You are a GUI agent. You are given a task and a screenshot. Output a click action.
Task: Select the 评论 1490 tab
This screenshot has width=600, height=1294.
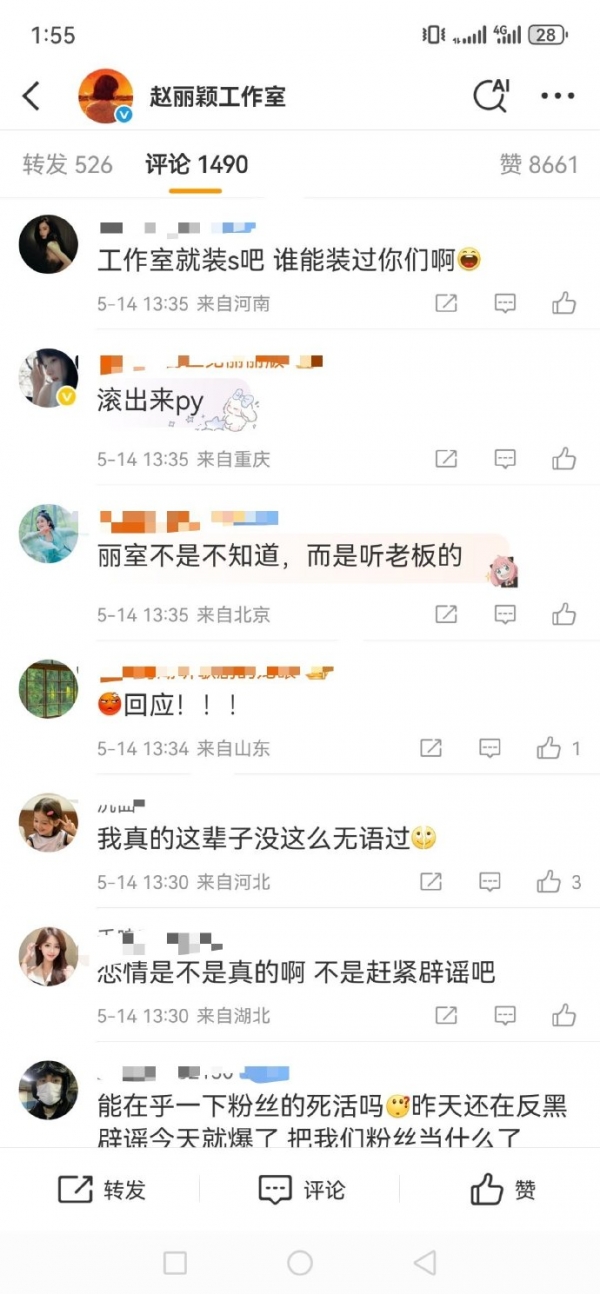point(196,164)
